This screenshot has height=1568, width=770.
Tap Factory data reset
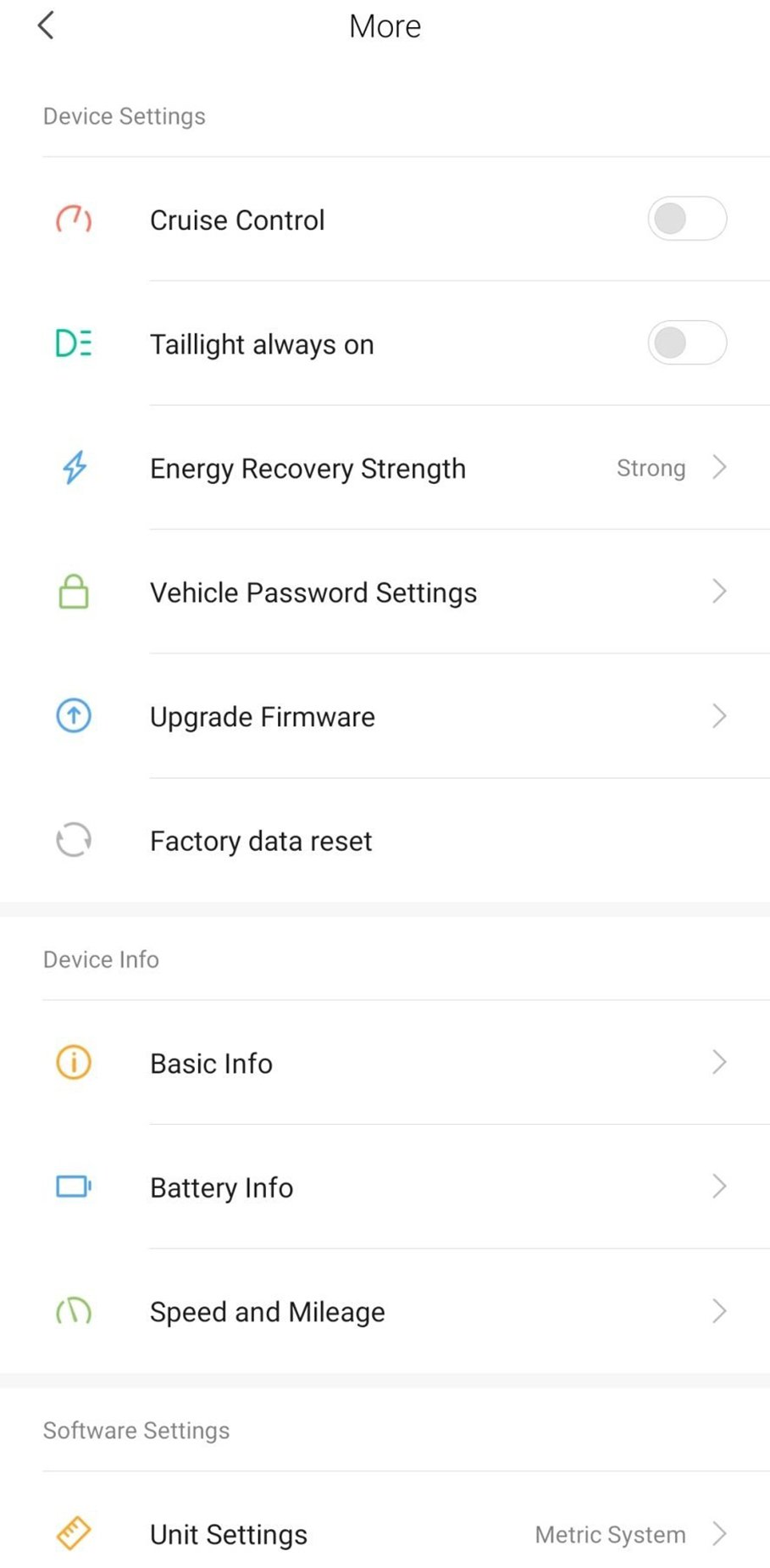[385, 841]
